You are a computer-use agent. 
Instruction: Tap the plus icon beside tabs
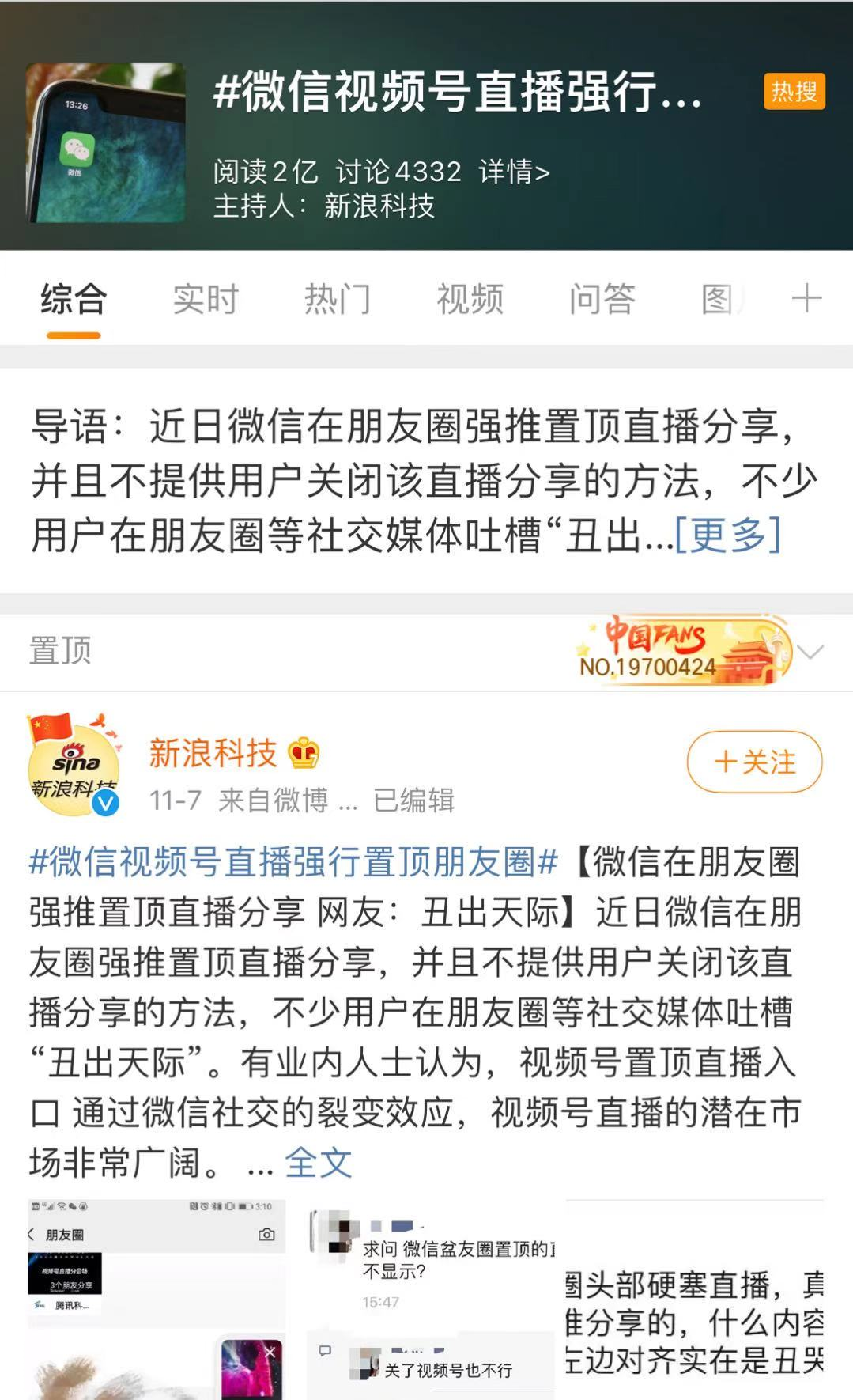point(806,299)
